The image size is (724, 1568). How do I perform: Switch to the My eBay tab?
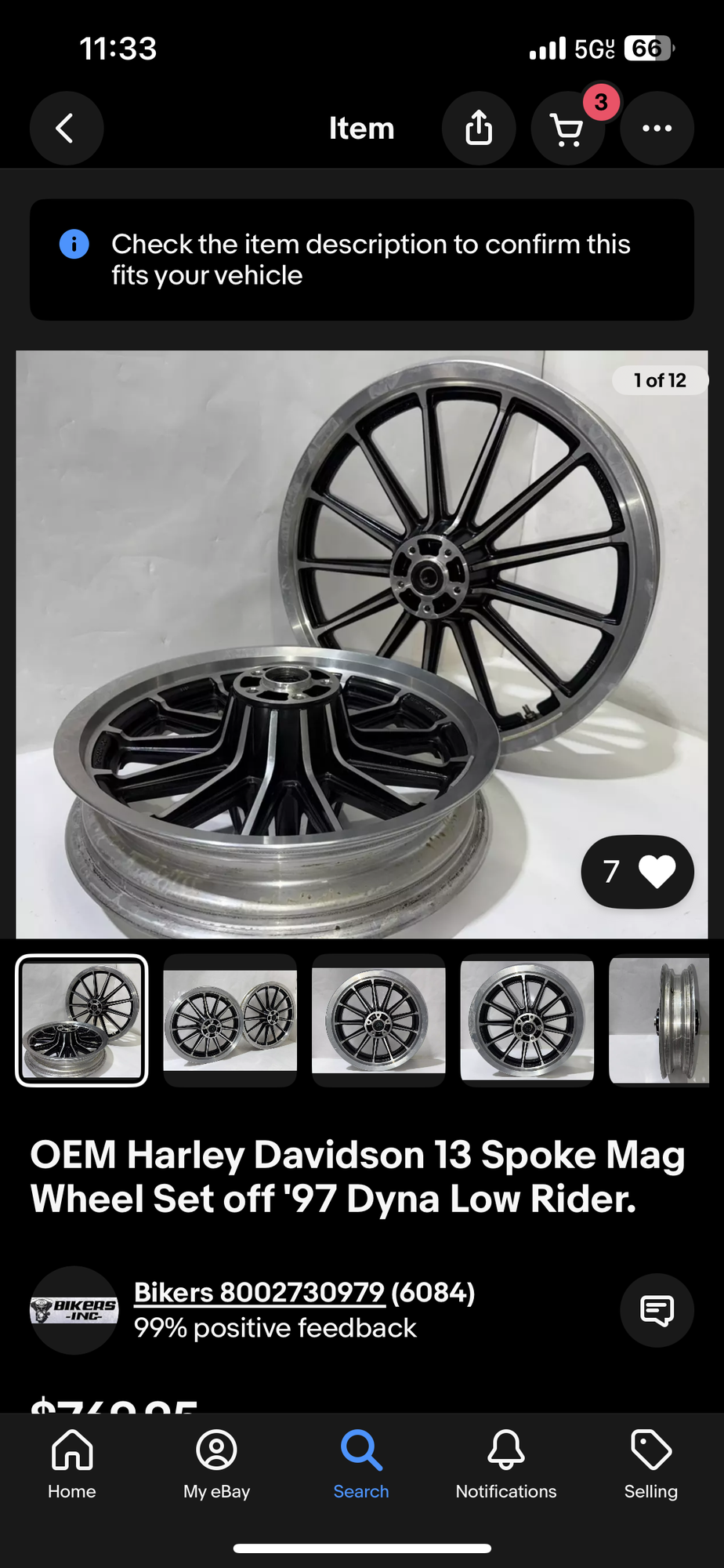pos(217,1464)
